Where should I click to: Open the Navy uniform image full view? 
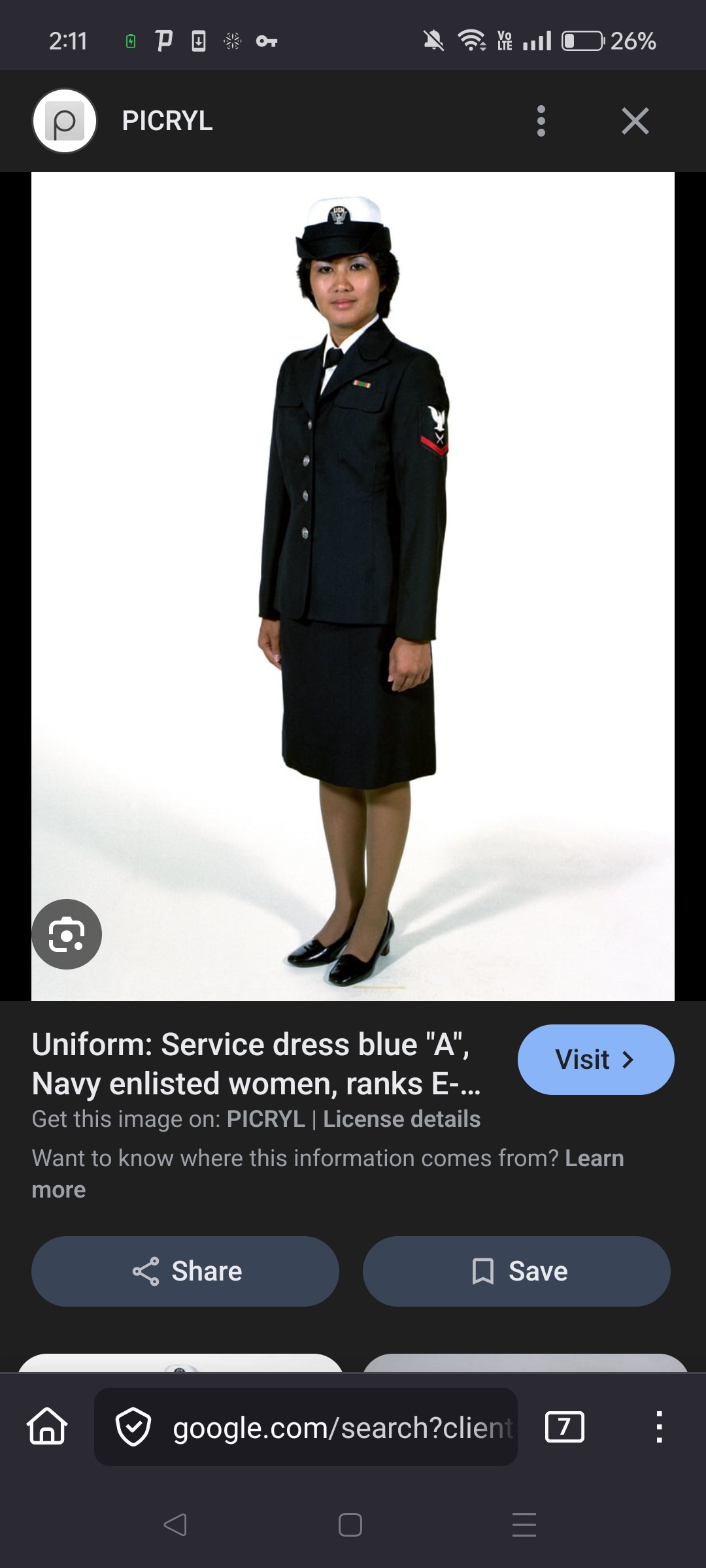pyautogui.click(x=353, y=586)
